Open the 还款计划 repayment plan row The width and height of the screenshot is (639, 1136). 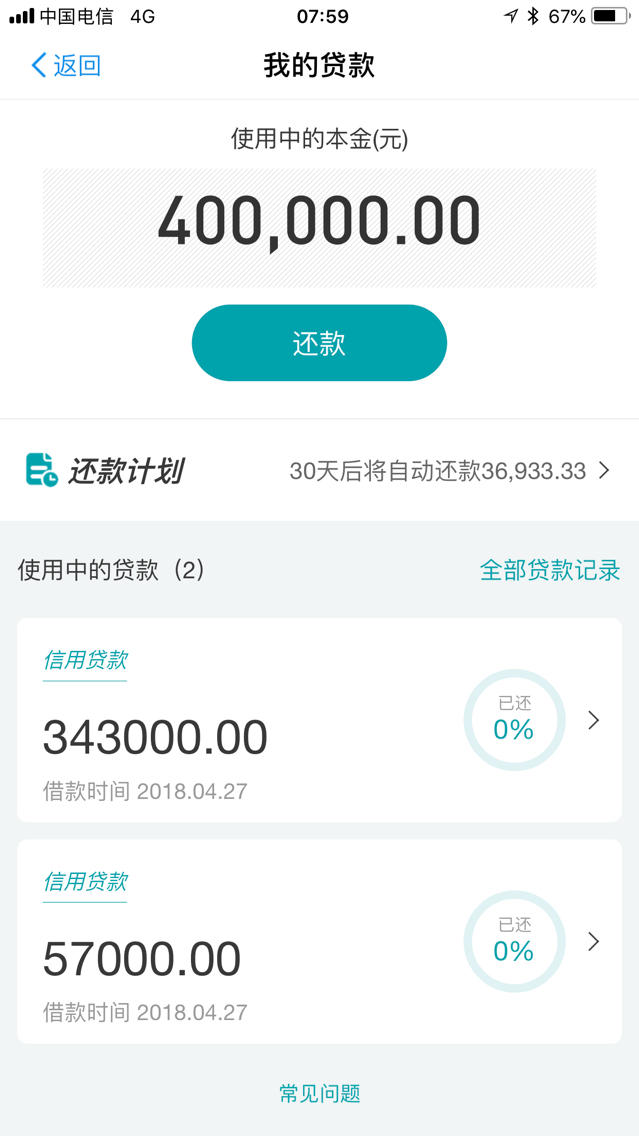tap(320, 471)
